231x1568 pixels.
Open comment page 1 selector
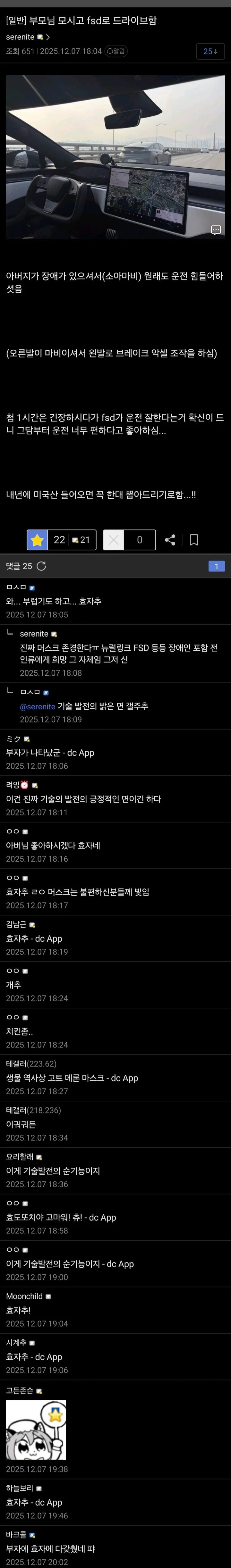tap(216, 566)
